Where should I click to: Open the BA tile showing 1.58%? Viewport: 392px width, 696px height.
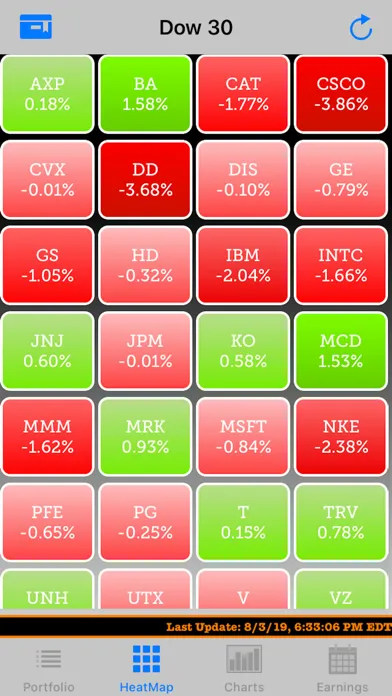145,94
